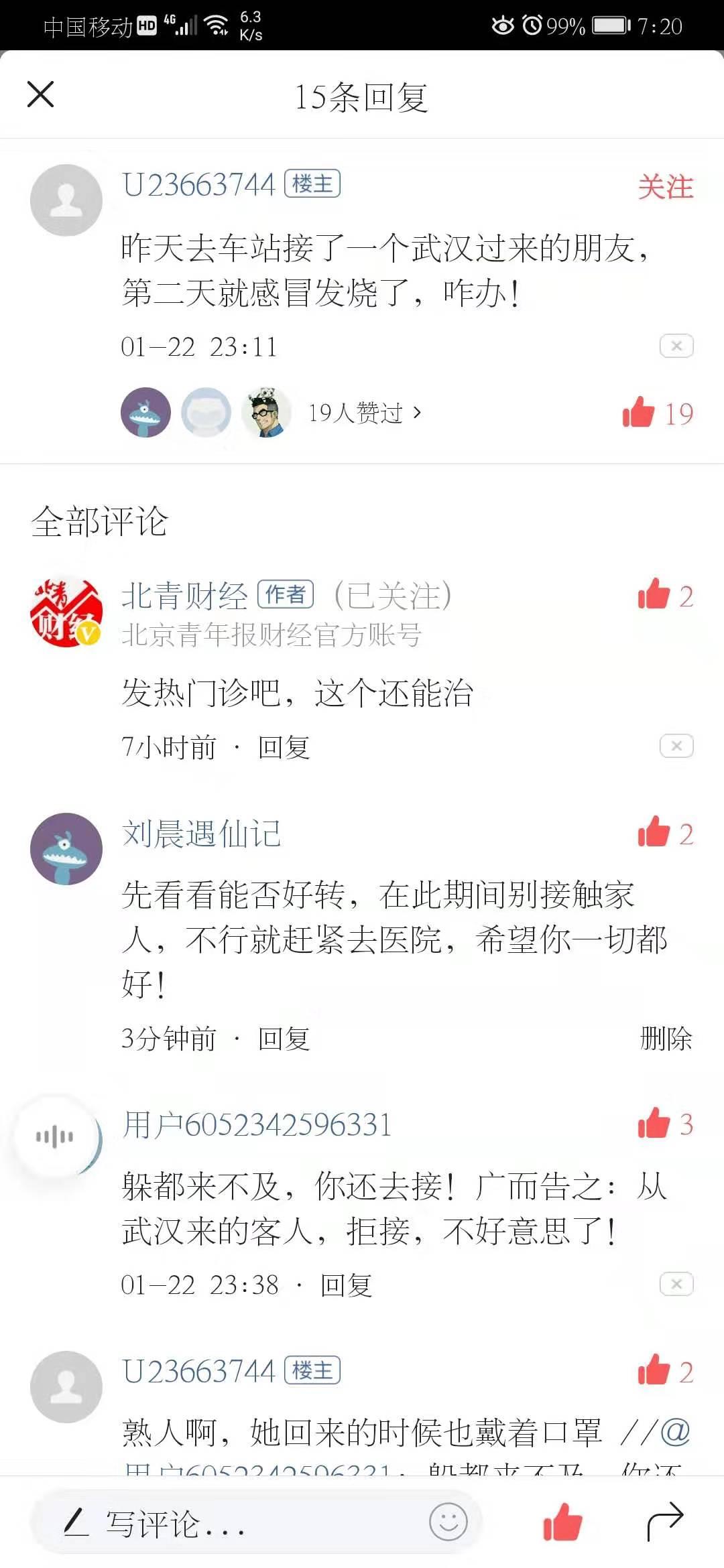Like U23663744's original post with 19 likes
This screenshot has width=724, height=1568.
pos(639,412)
